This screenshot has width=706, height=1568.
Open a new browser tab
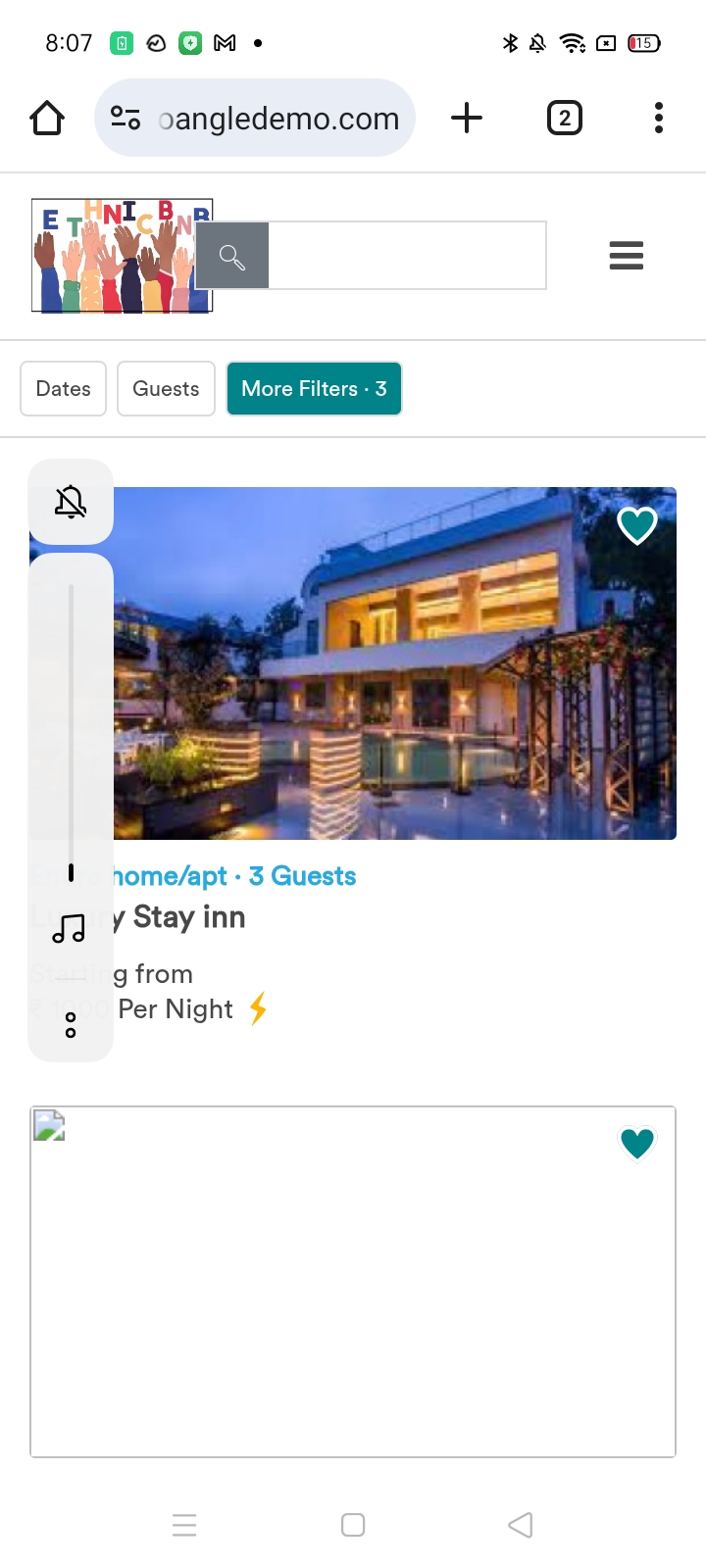click(467, 119)
